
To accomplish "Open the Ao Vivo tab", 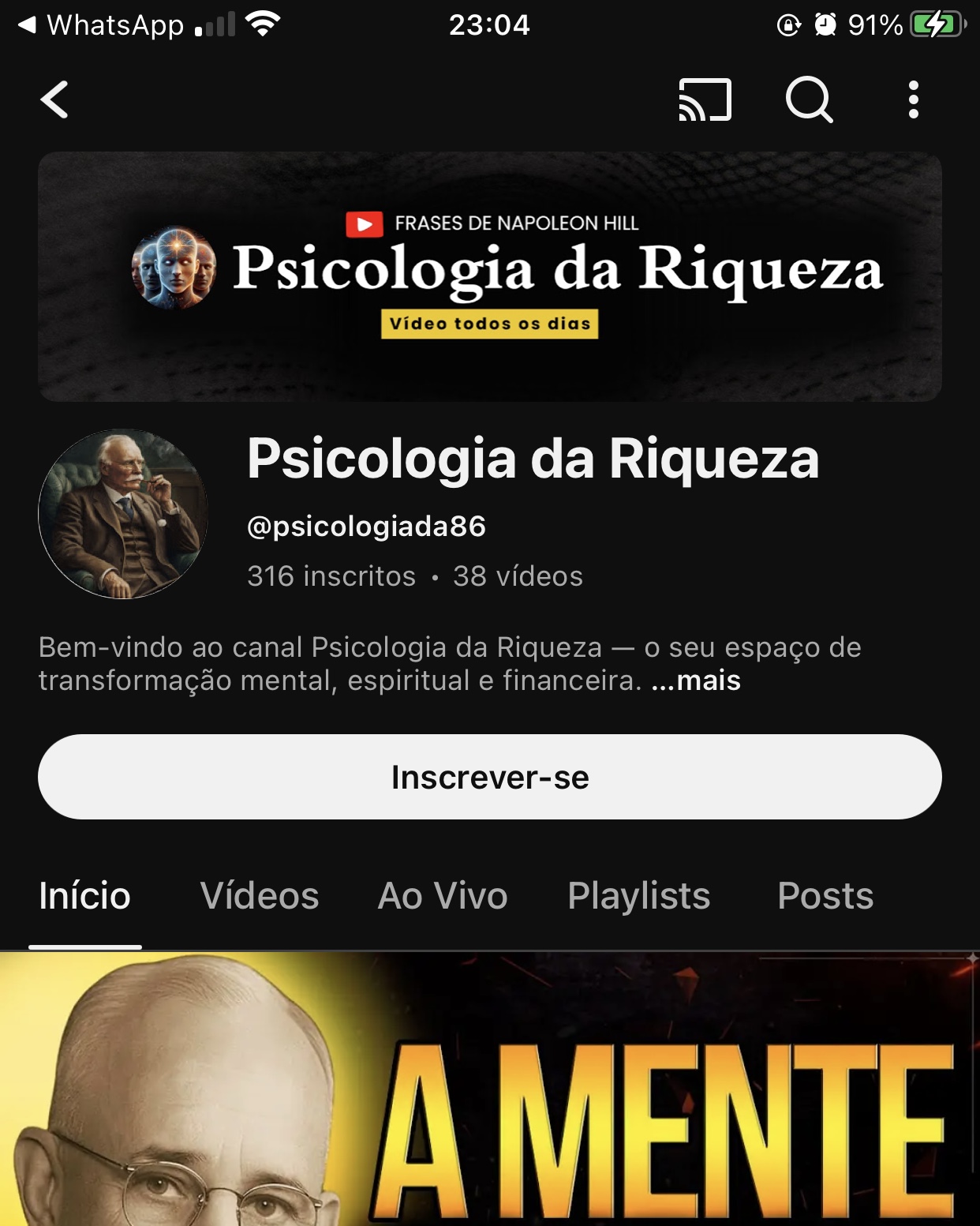I will tap(443, 896).
